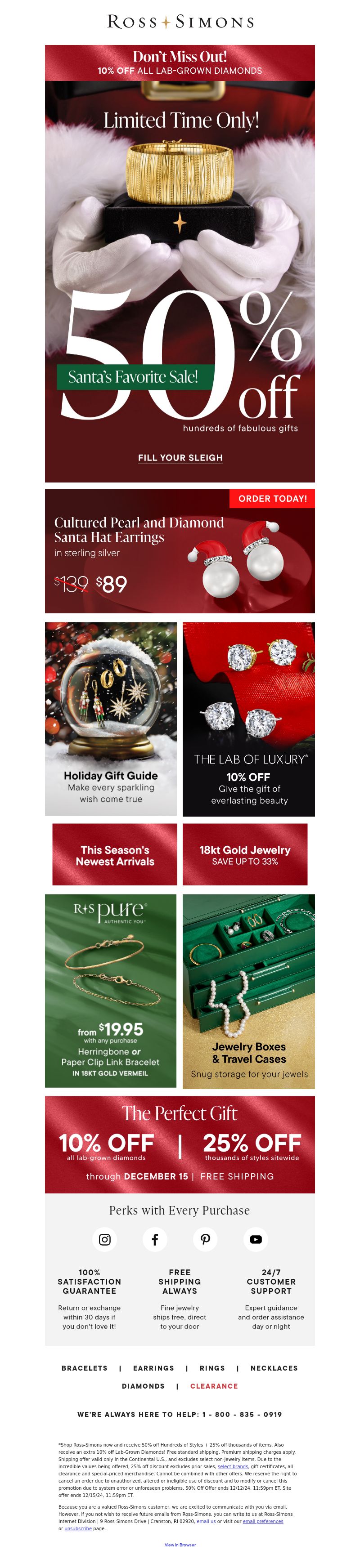Image resolution: width=360 pixels, height=1568 pixels.
Task: Open Jewelry Boxes & Travel Cases tile
Action: [x=248, y=991]
